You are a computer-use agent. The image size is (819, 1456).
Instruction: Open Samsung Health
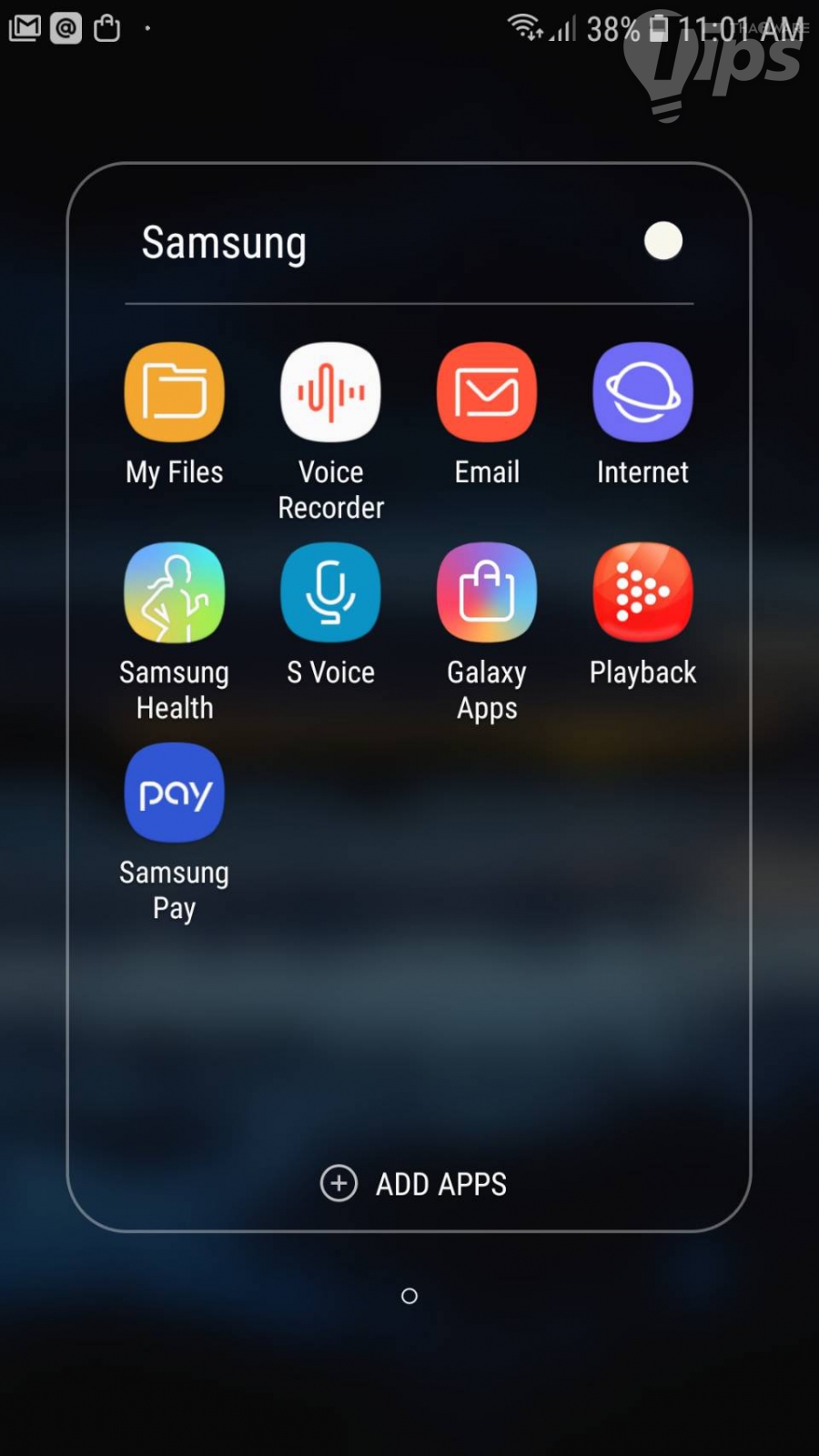[174, 593]
